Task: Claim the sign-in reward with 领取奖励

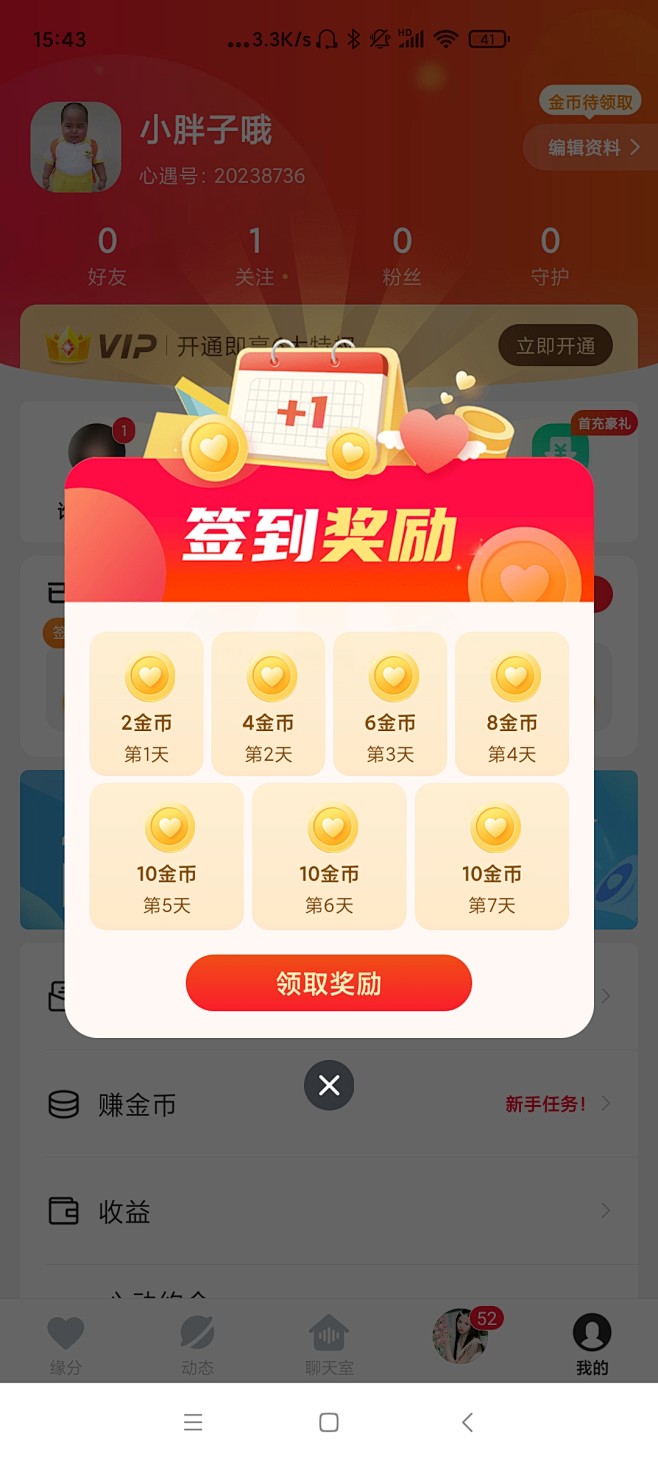Action: tap(328, 983)
